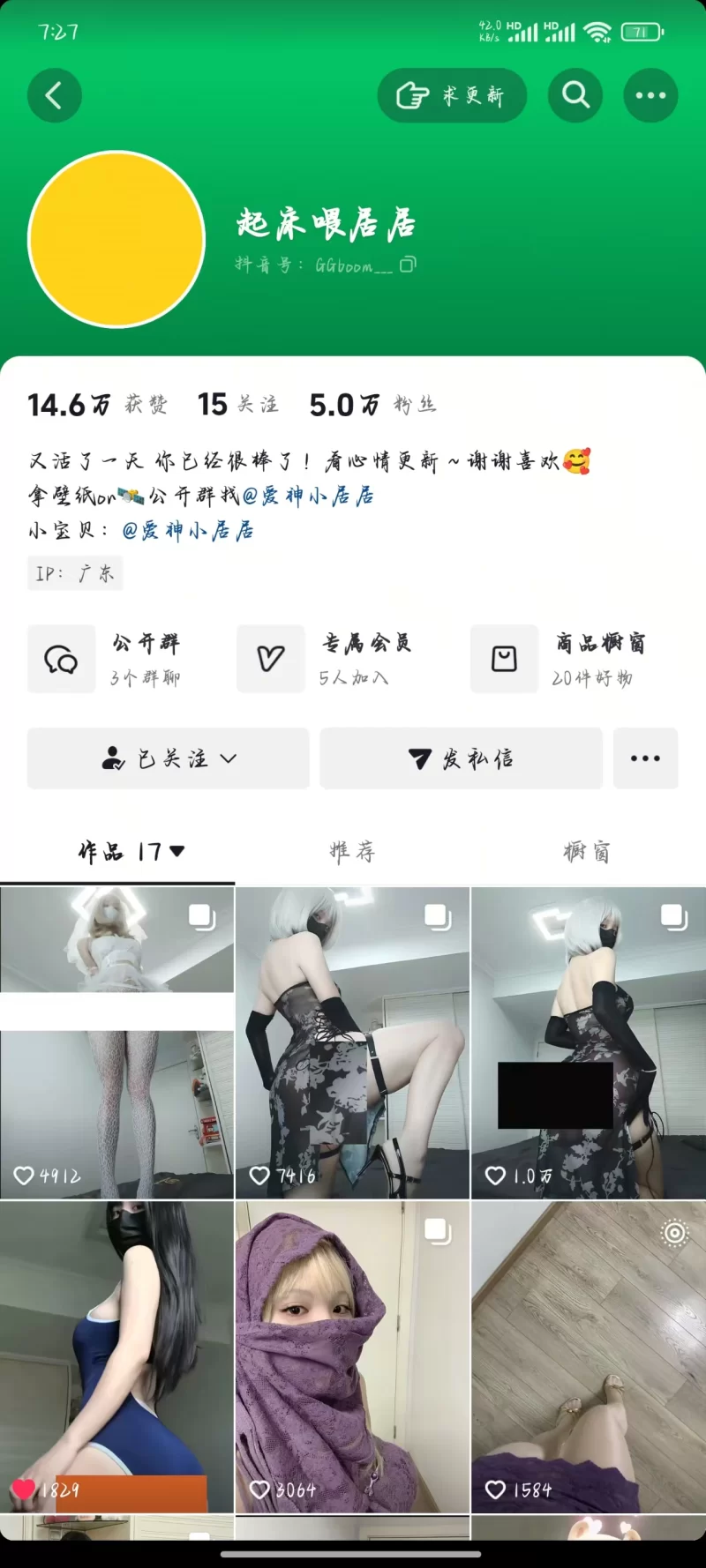The width and height of the screenshot is (706, 1568).
Task: View the 15 关注 following list
Action: tap(237, 405)
